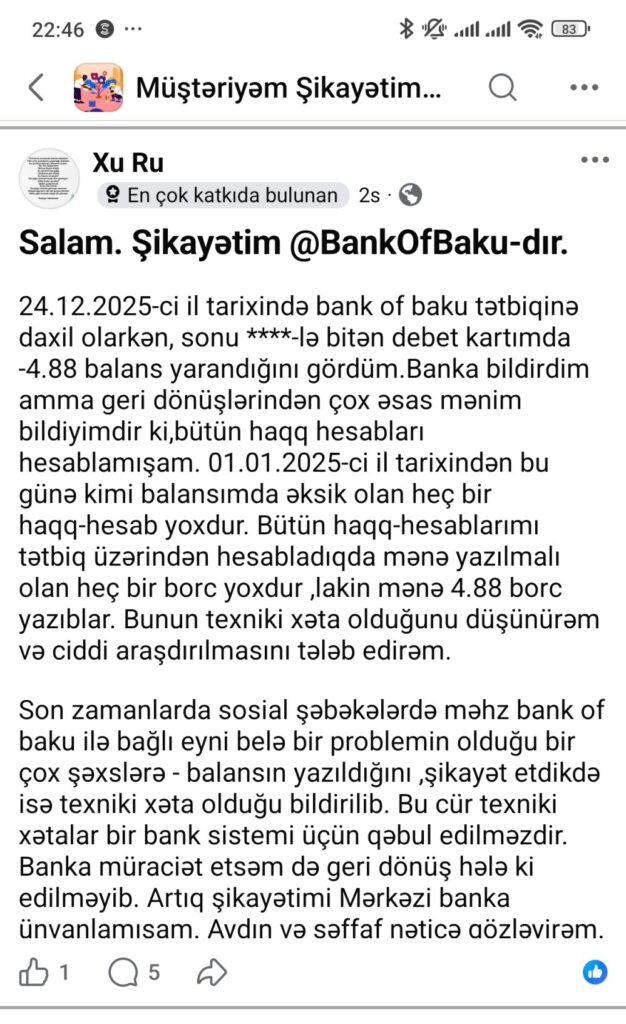Search within the group
The width and height of the screenshot is (626, 1024).
click(x=502, y=88)
